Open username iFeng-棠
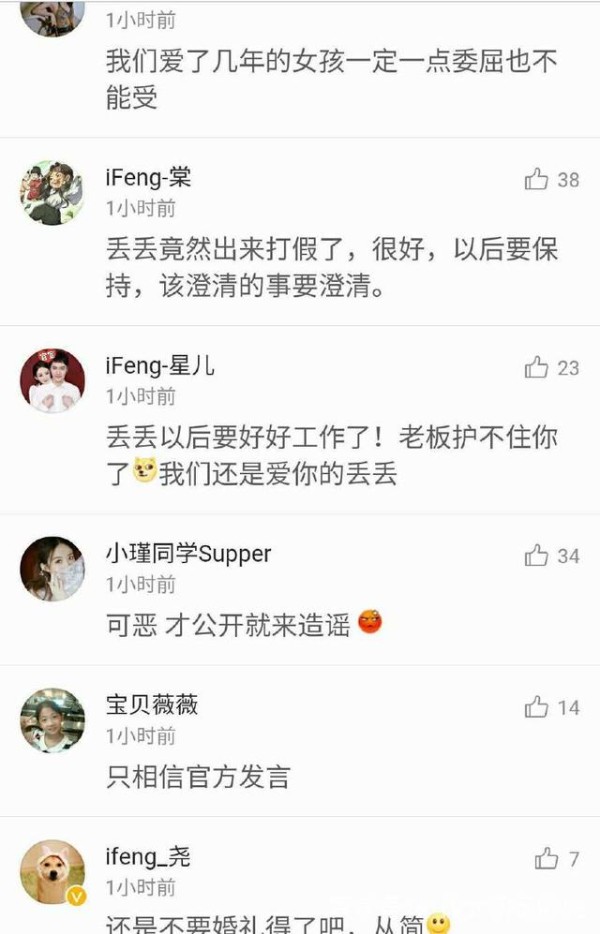600x934 pixels. (x=148, y=179)
